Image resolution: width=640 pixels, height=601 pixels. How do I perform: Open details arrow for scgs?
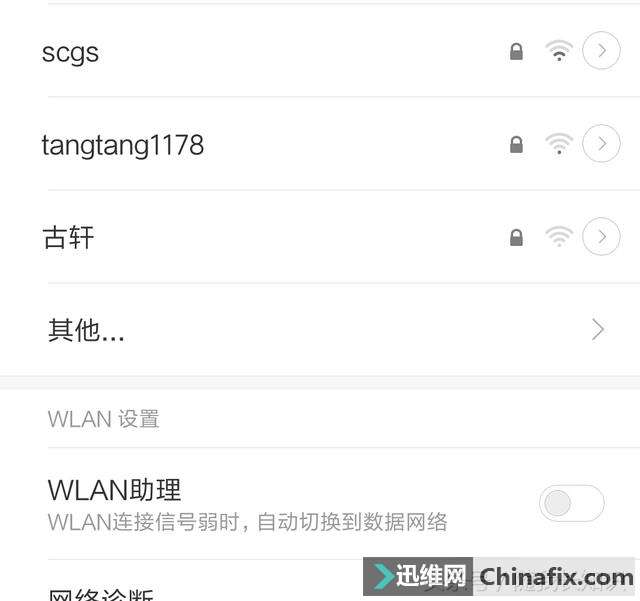[601, 52]
